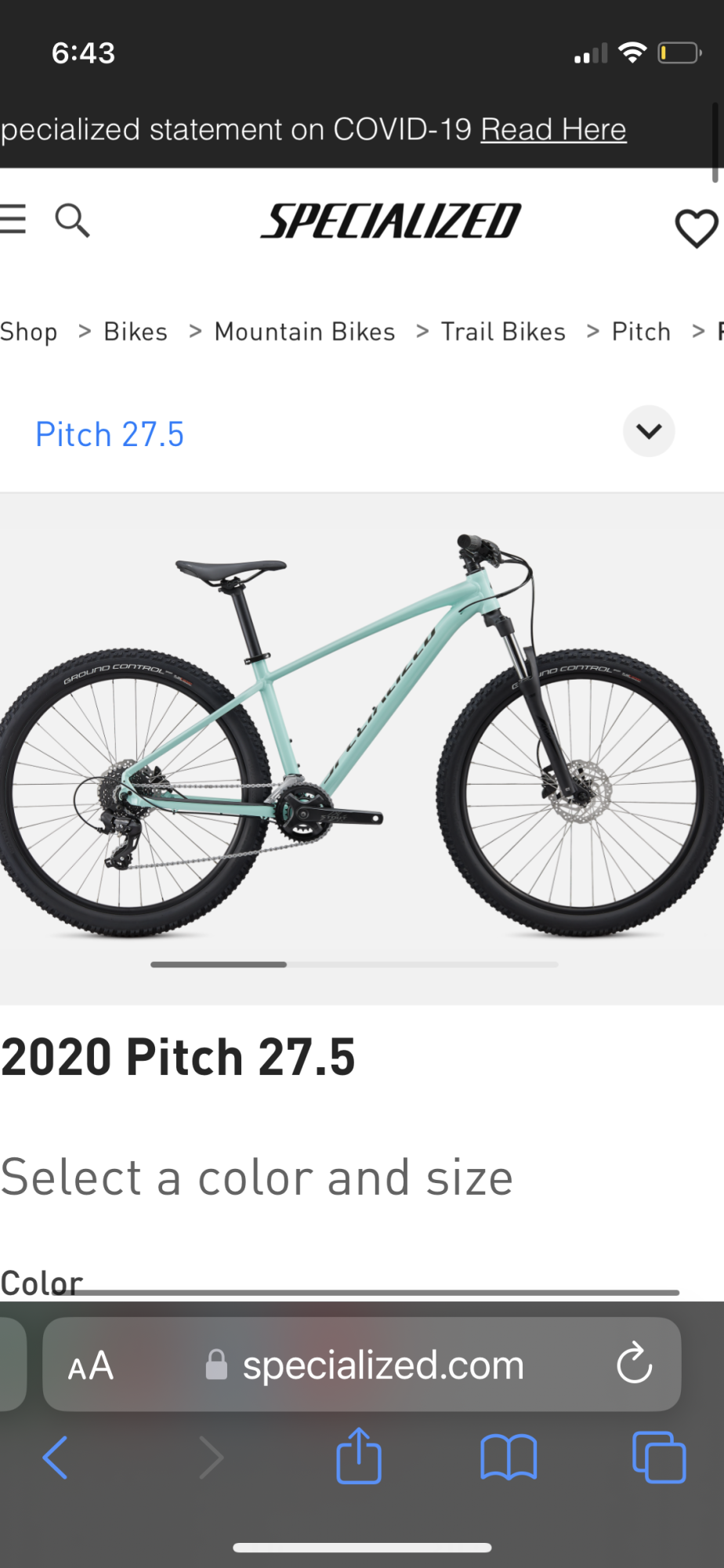This screenshot has height=1568, width=724.
Task: Click the wishlist heart icon
Action: 696,228
